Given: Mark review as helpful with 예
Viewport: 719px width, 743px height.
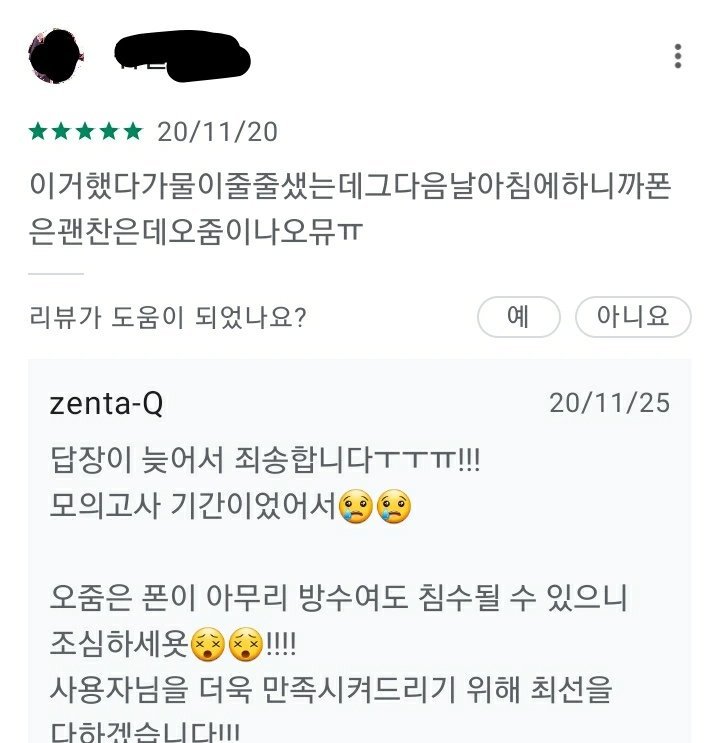Looking at the screenshot, I should (518, 317).
